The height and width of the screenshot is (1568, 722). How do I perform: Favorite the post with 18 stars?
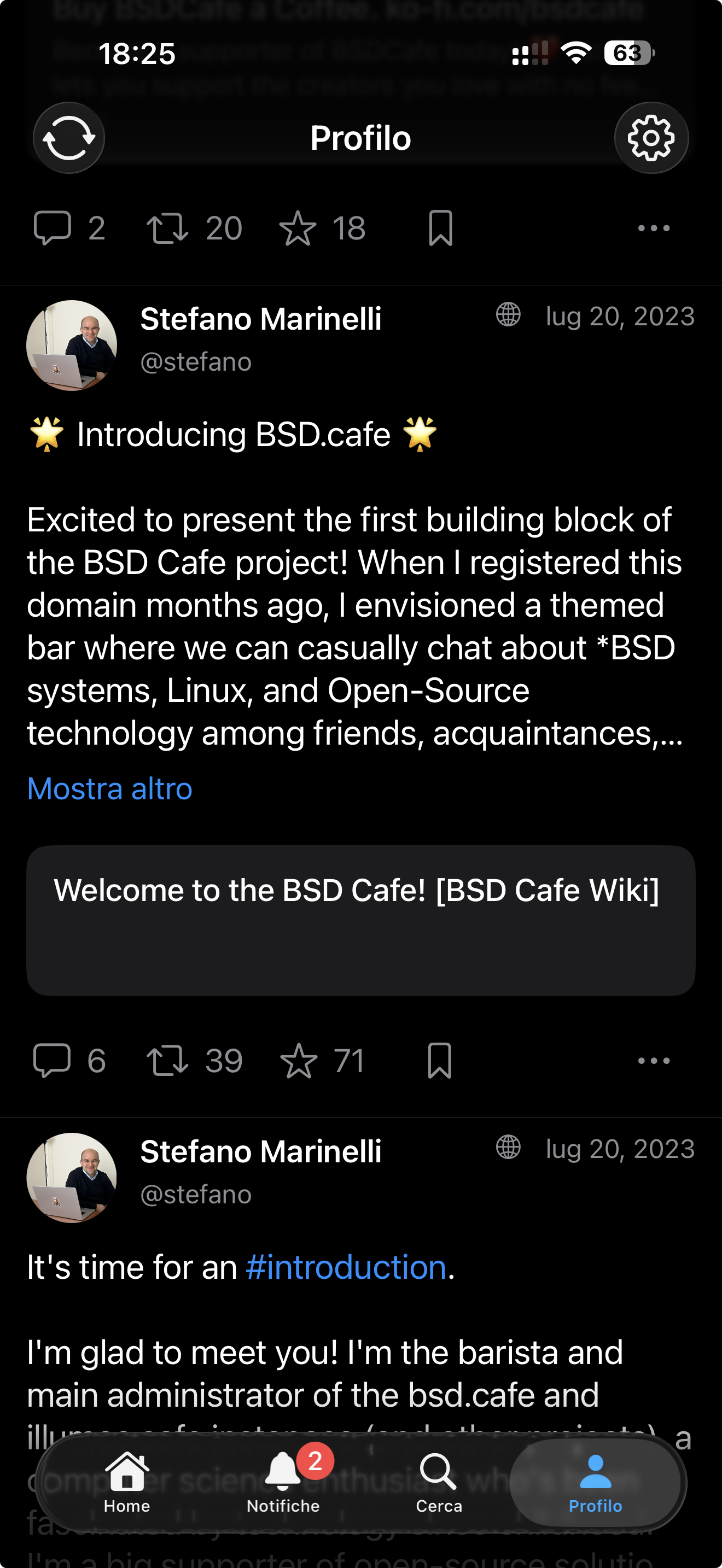[298, 229]
